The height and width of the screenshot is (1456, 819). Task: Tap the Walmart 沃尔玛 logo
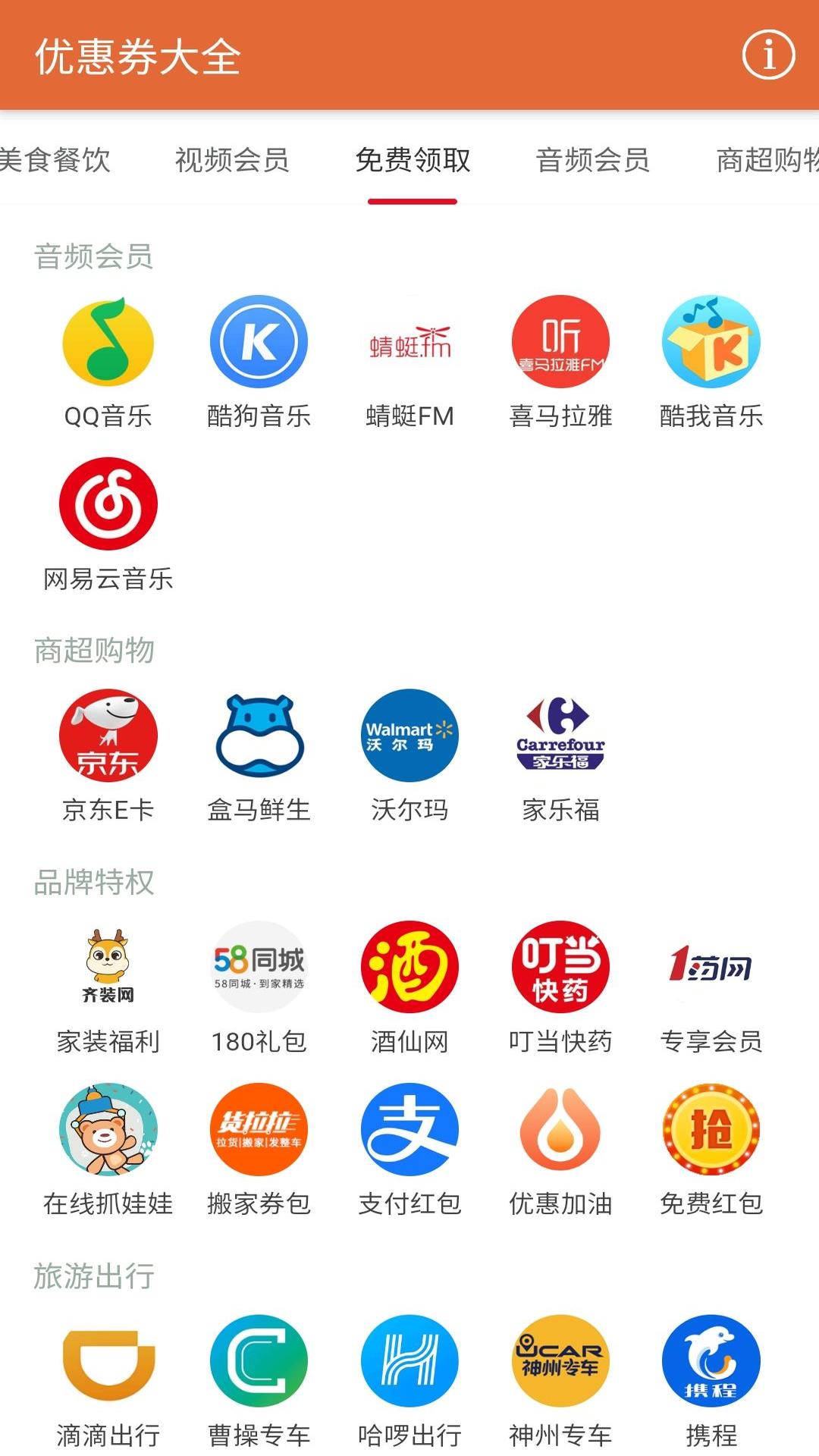(409, 737)
